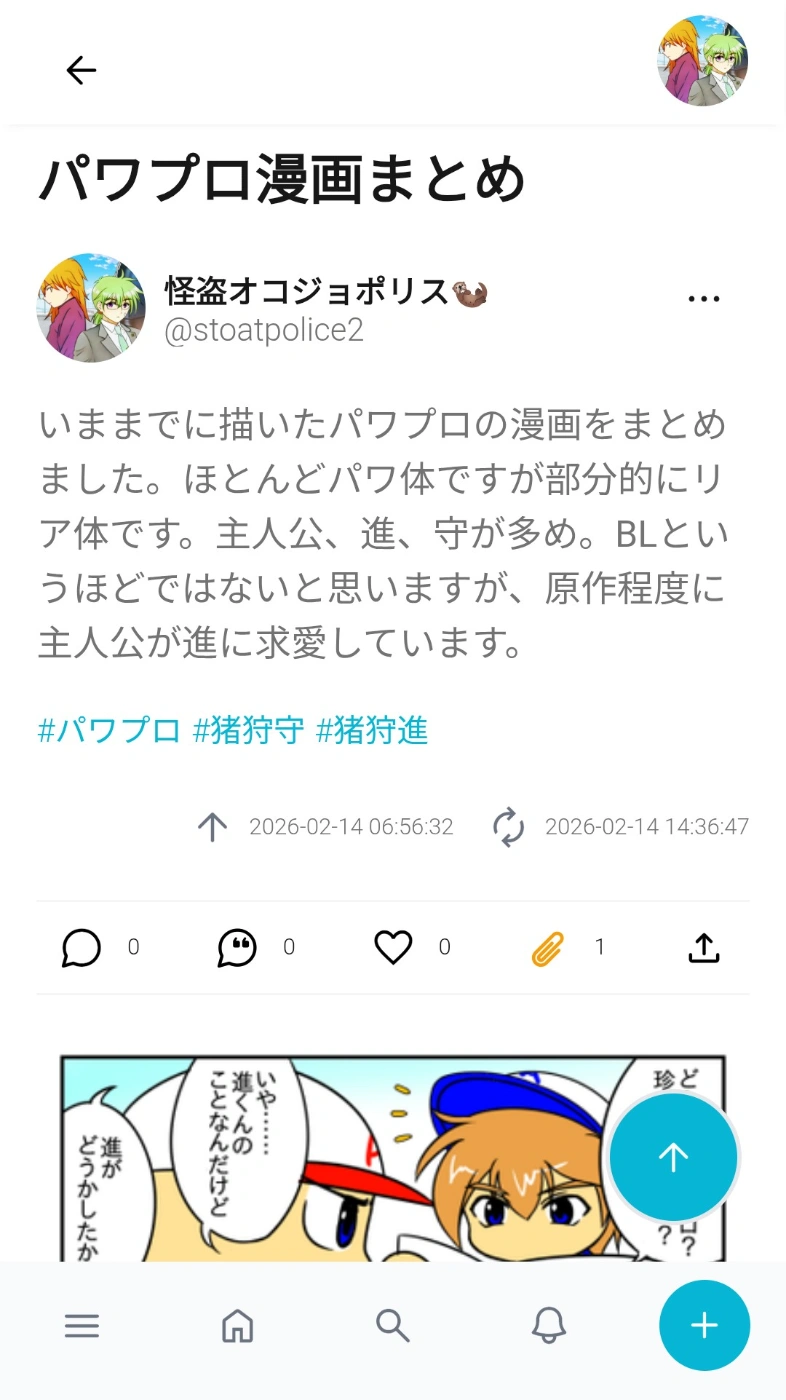Screen dimensions: 786x1400
Task: Open @stoatpolice2 profile handle
Action: coord(264,332)
